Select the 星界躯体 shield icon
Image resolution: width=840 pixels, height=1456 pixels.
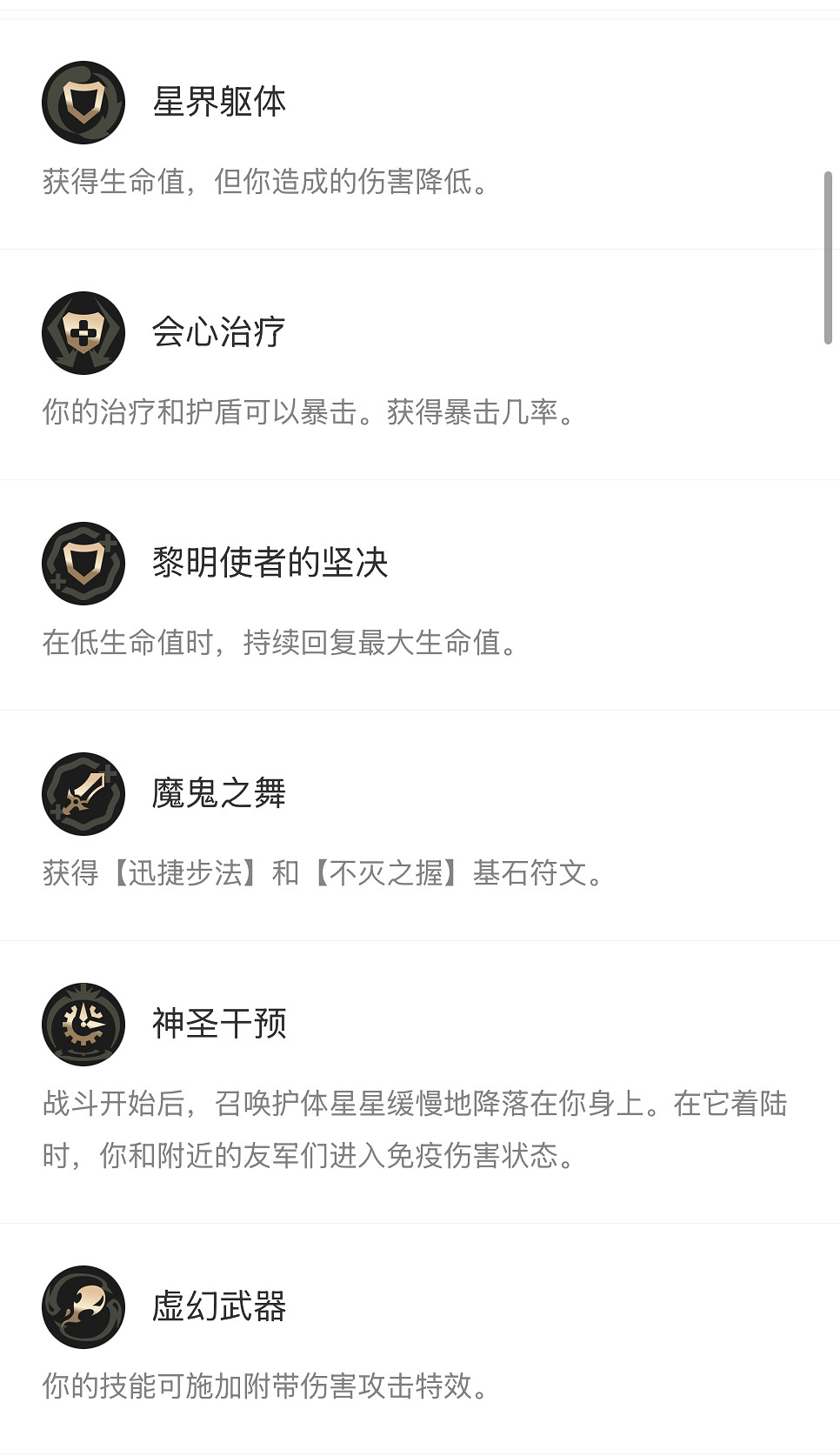point(83,104)
